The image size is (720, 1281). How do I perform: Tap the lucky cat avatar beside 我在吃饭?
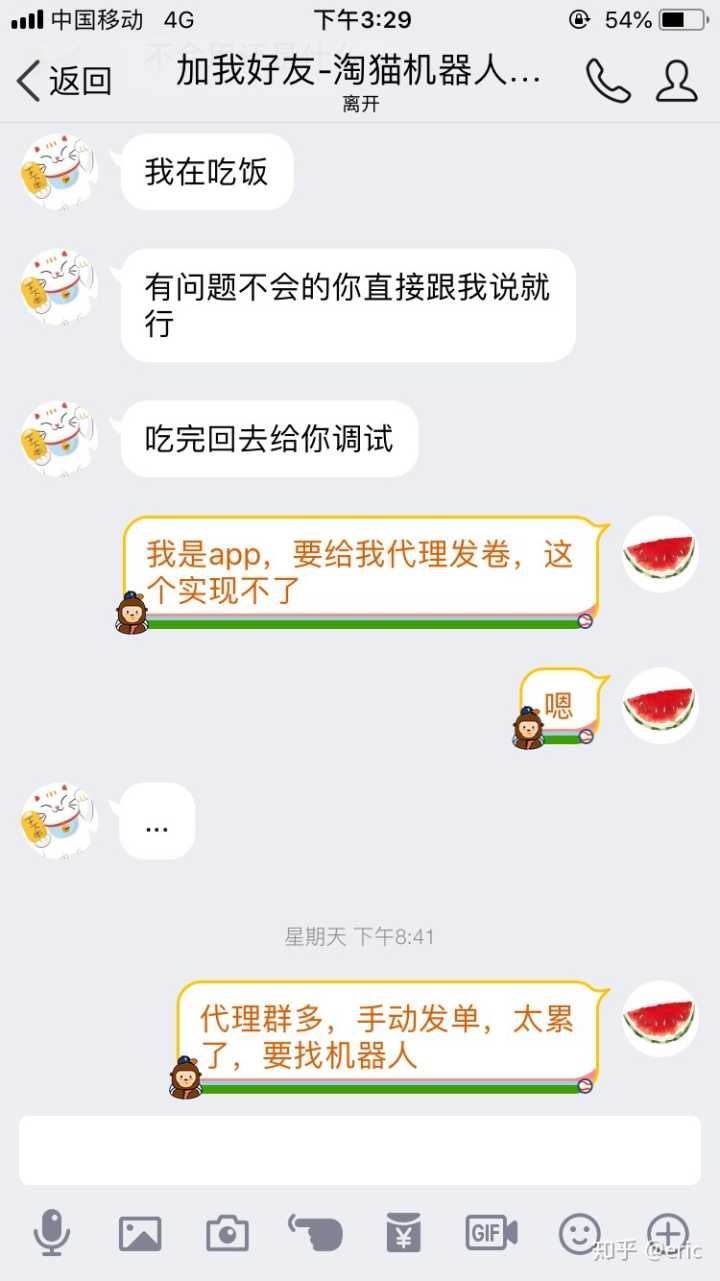click(x=60, y=172)
